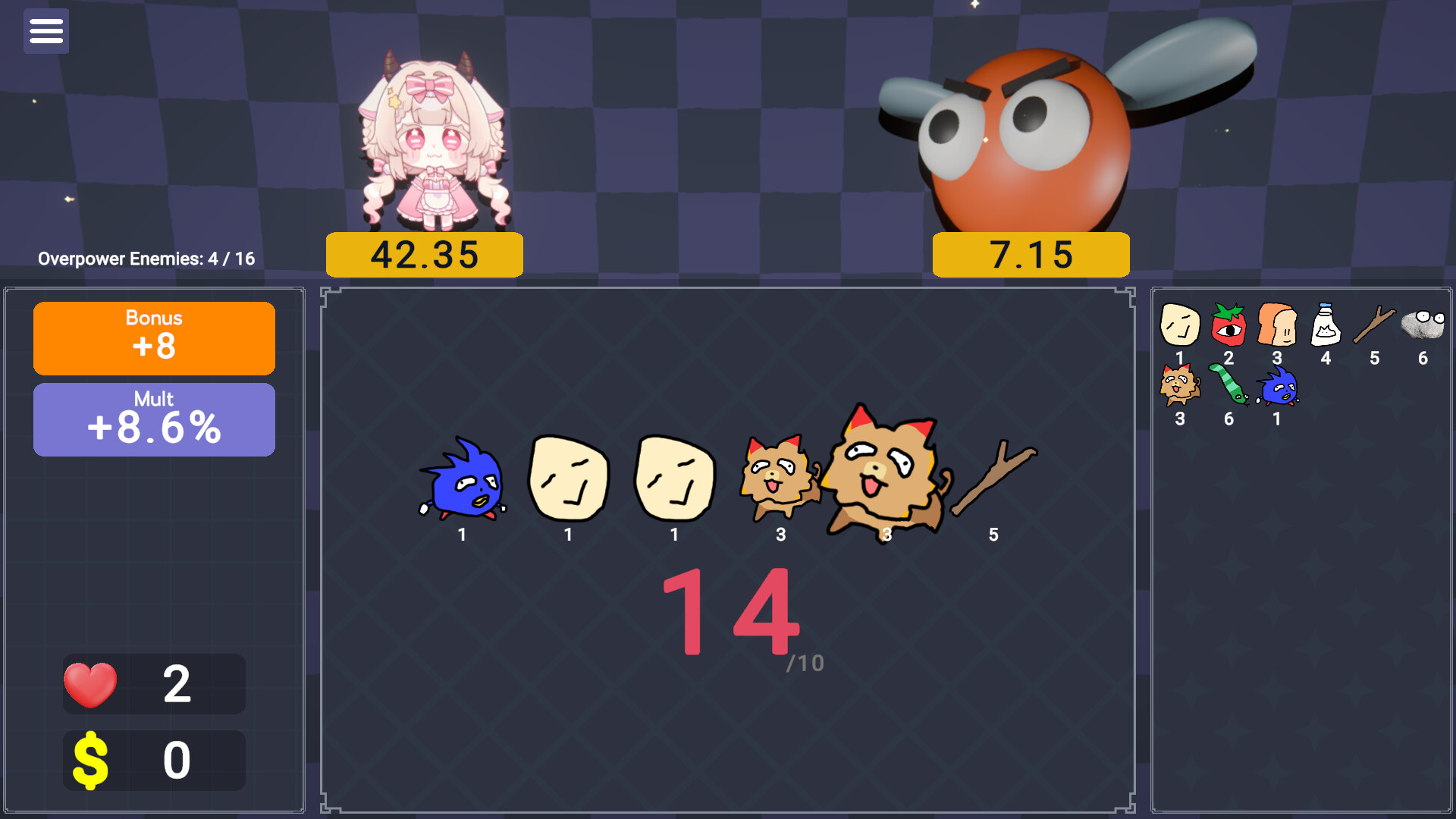
Task: Select the stick item numbered 5 in inventory
Action: click(x=1374, y=325)
